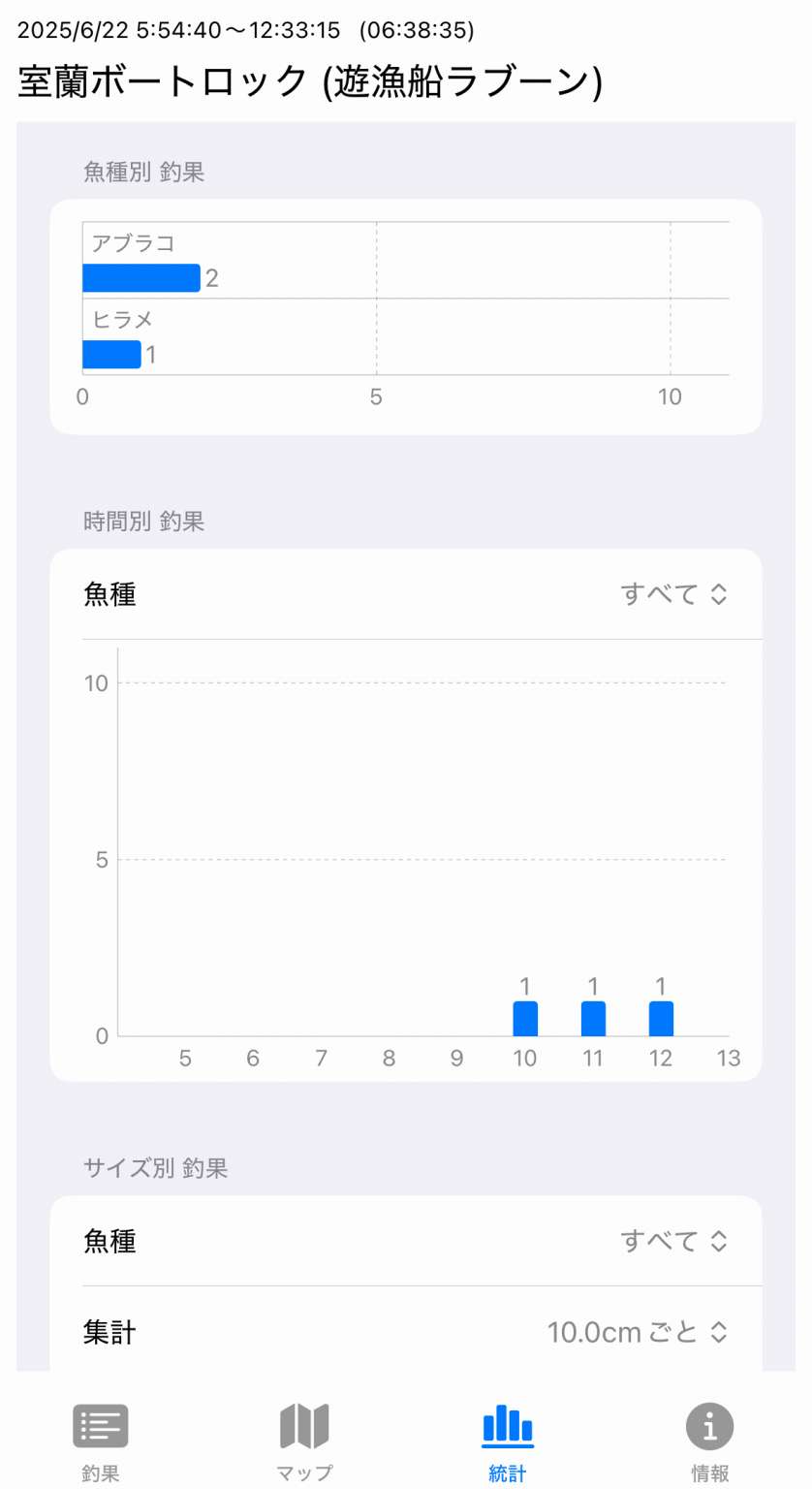Select the 統計 tab
Viewport: 812px width, 1489px height.
point(508,1442)
